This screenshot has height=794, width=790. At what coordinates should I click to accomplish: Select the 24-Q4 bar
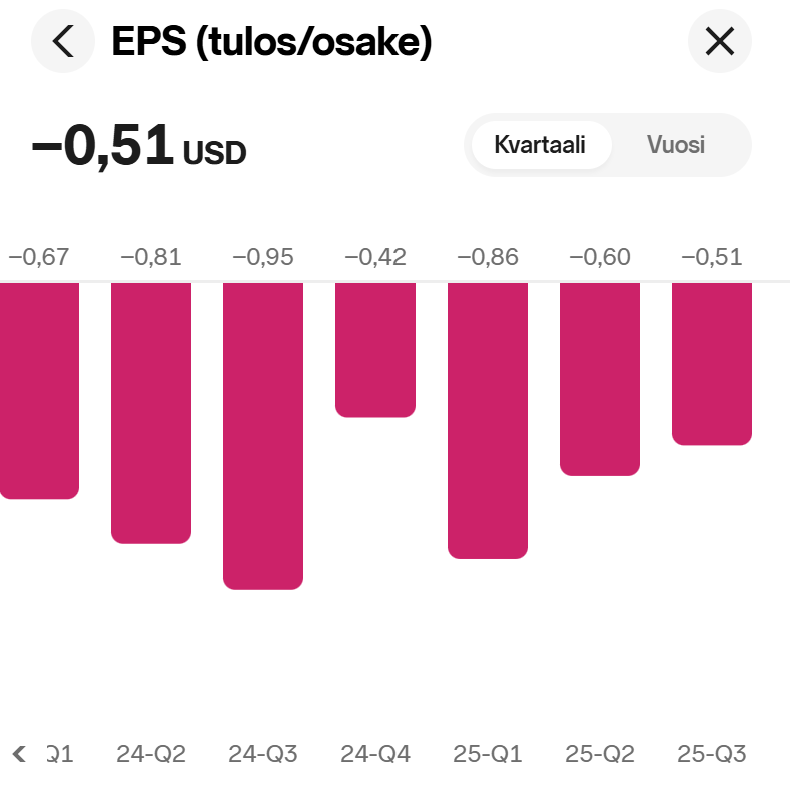click(x=375, y=349)
